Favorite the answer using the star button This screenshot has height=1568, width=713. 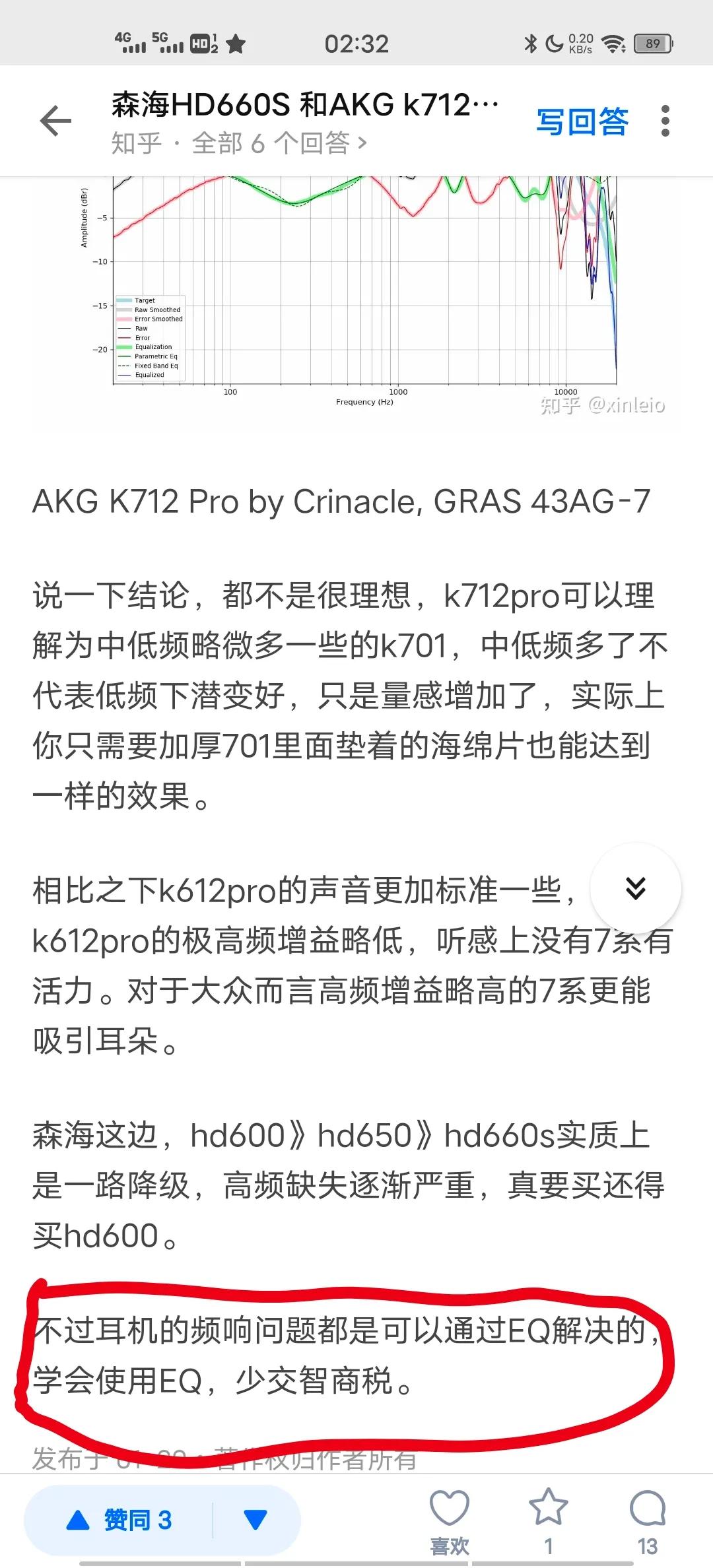tap(547, 1511)
